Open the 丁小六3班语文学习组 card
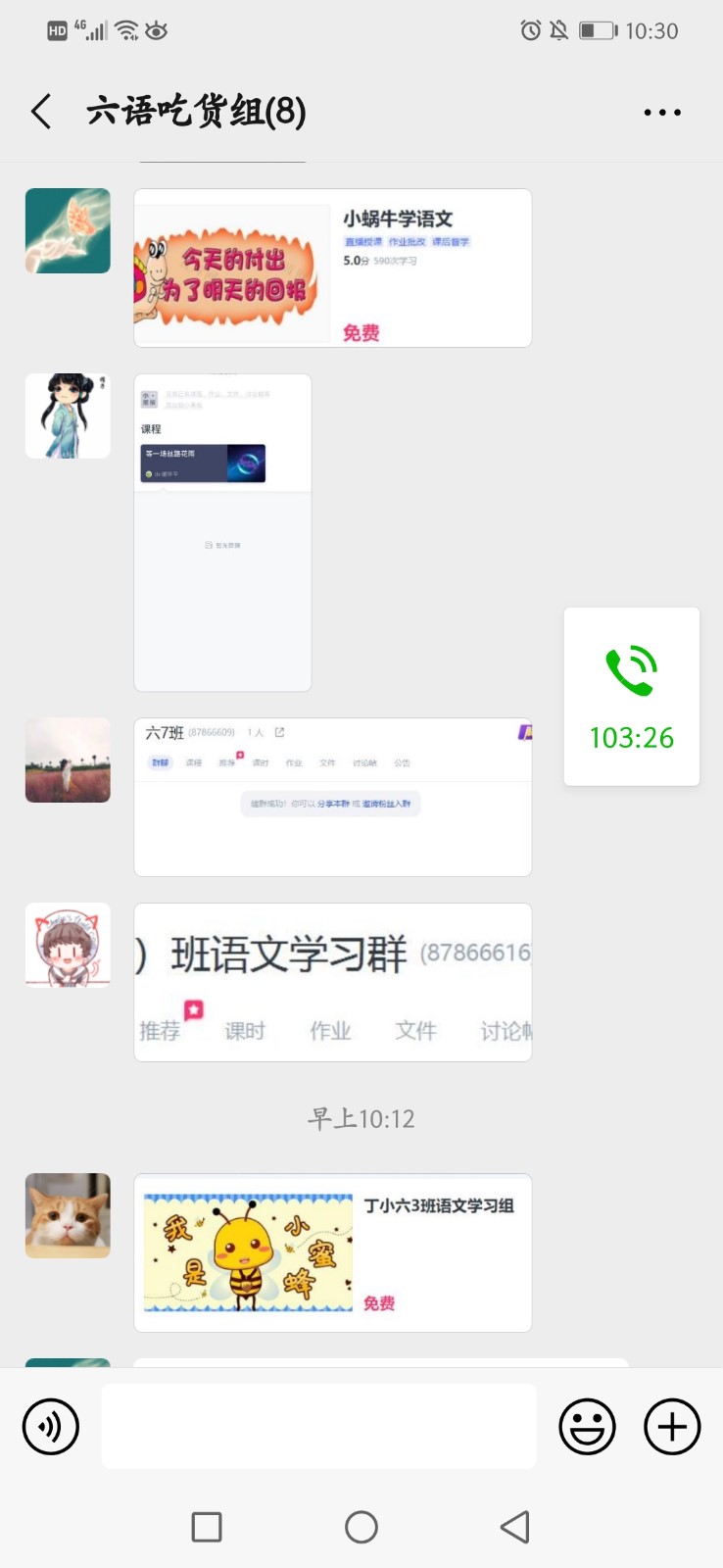723x1568 pixels. coord(332,1252)
